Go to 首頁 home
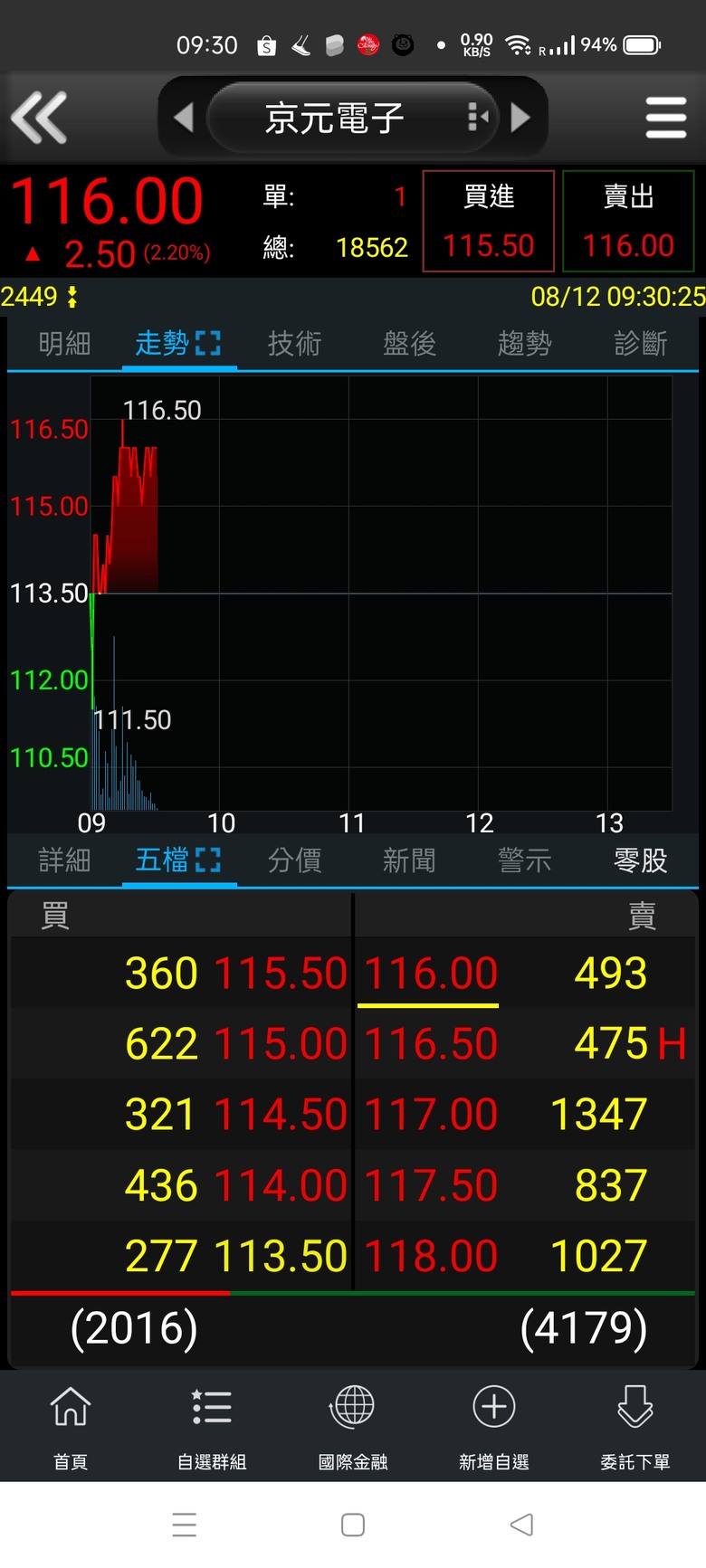 [x=71, y=1425]
